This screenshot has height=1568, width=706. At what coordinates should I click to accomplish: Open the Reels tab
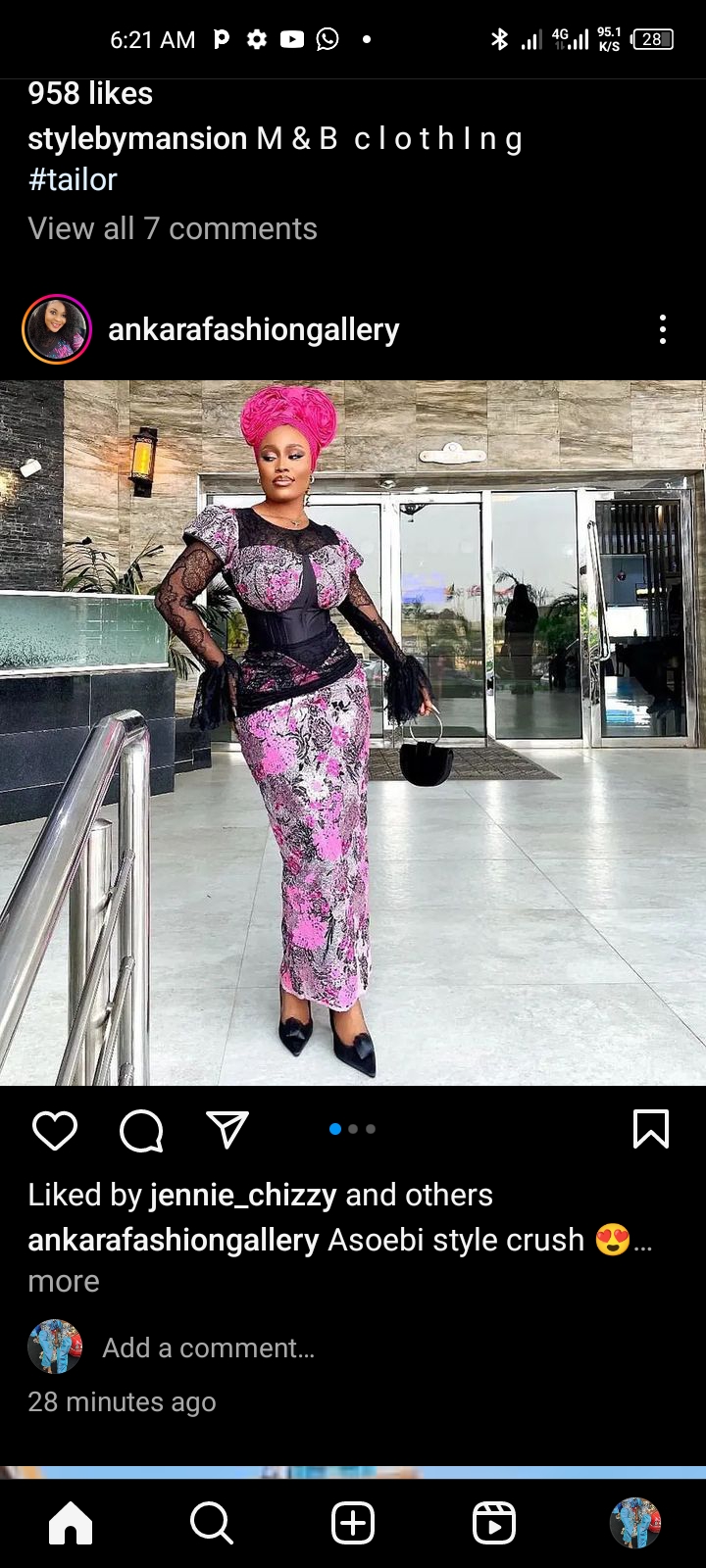click(x=494, y=1524)
